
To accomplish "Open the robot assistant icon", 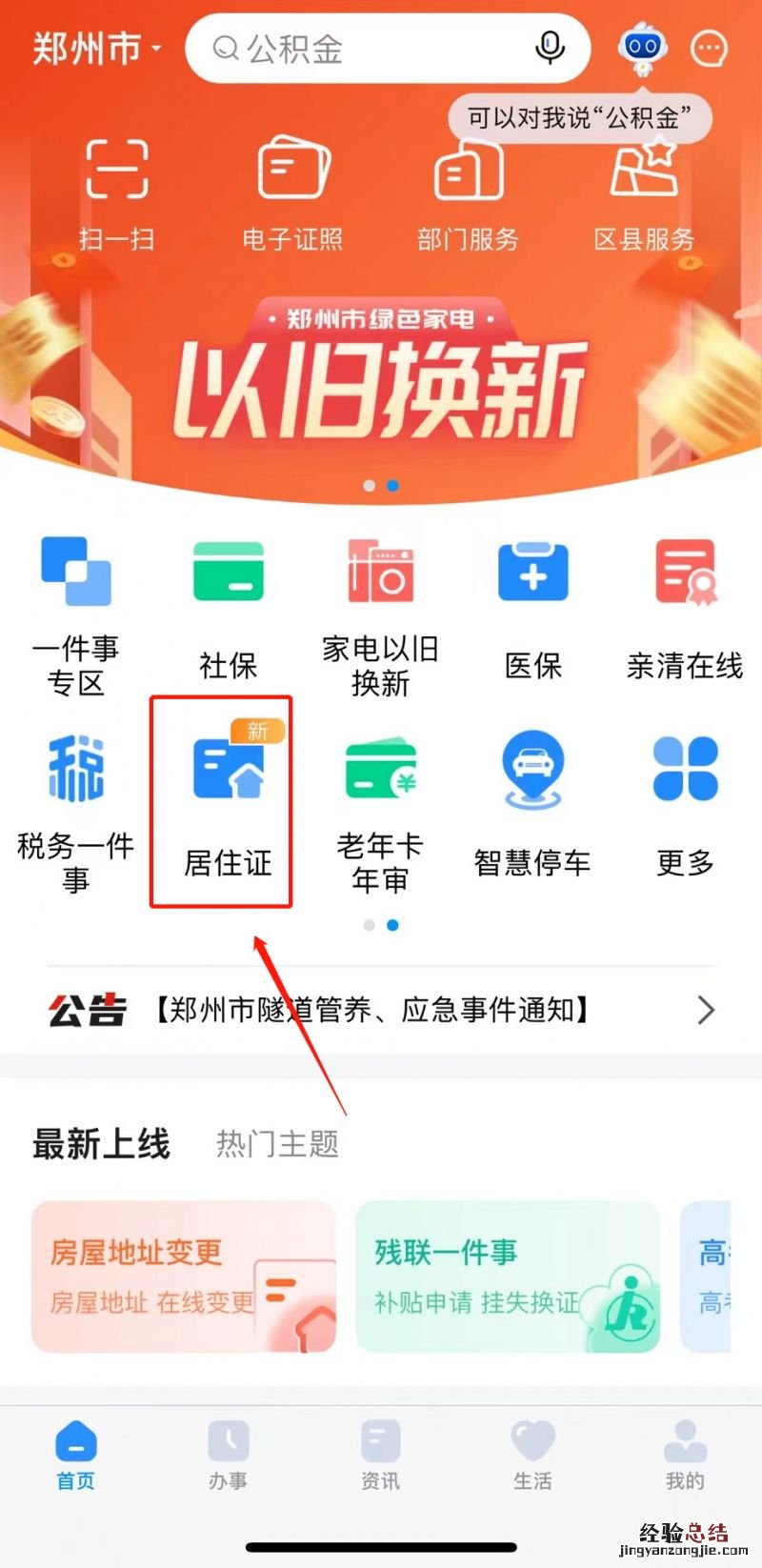I will (x=642, y=49).
